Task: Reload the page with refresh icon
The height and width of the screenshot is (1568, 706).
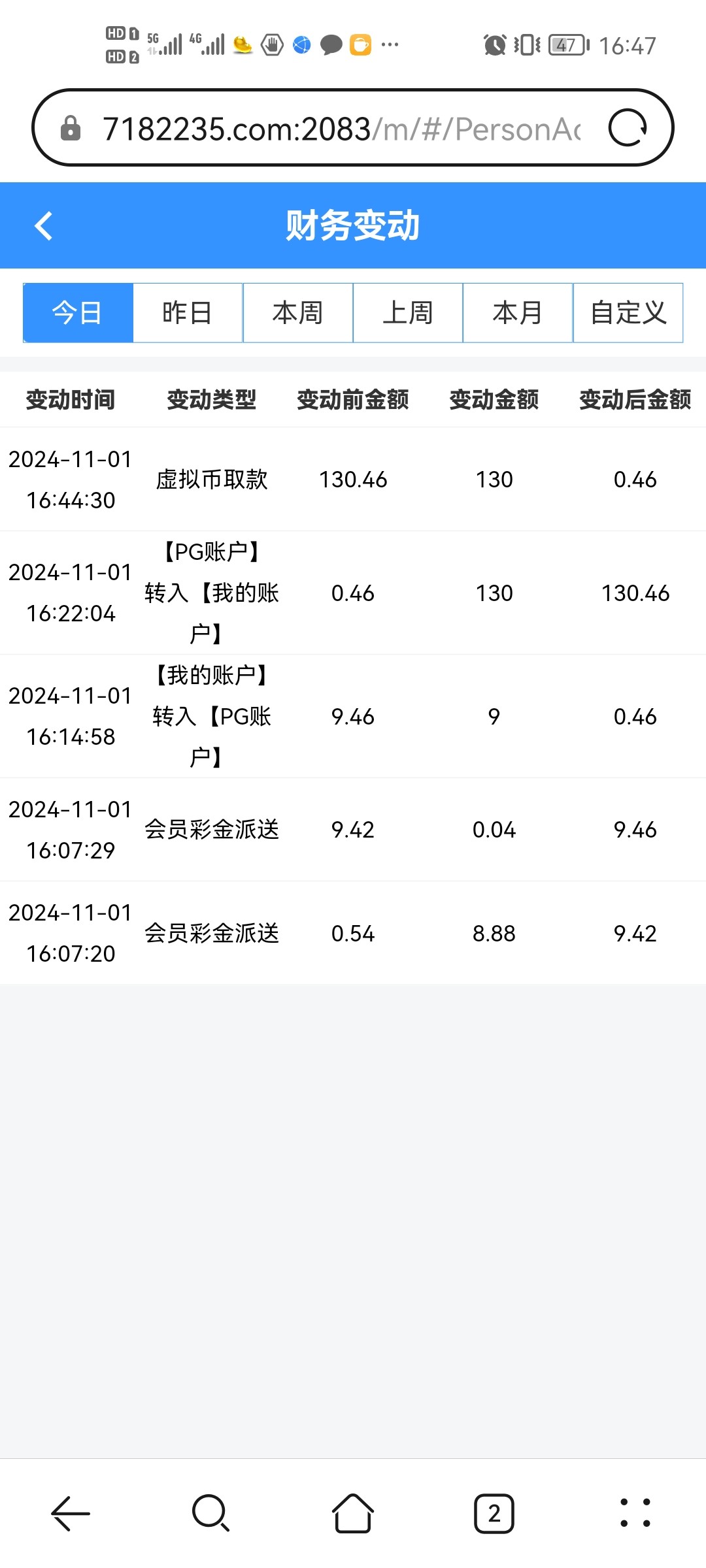Action: [628, 128]
